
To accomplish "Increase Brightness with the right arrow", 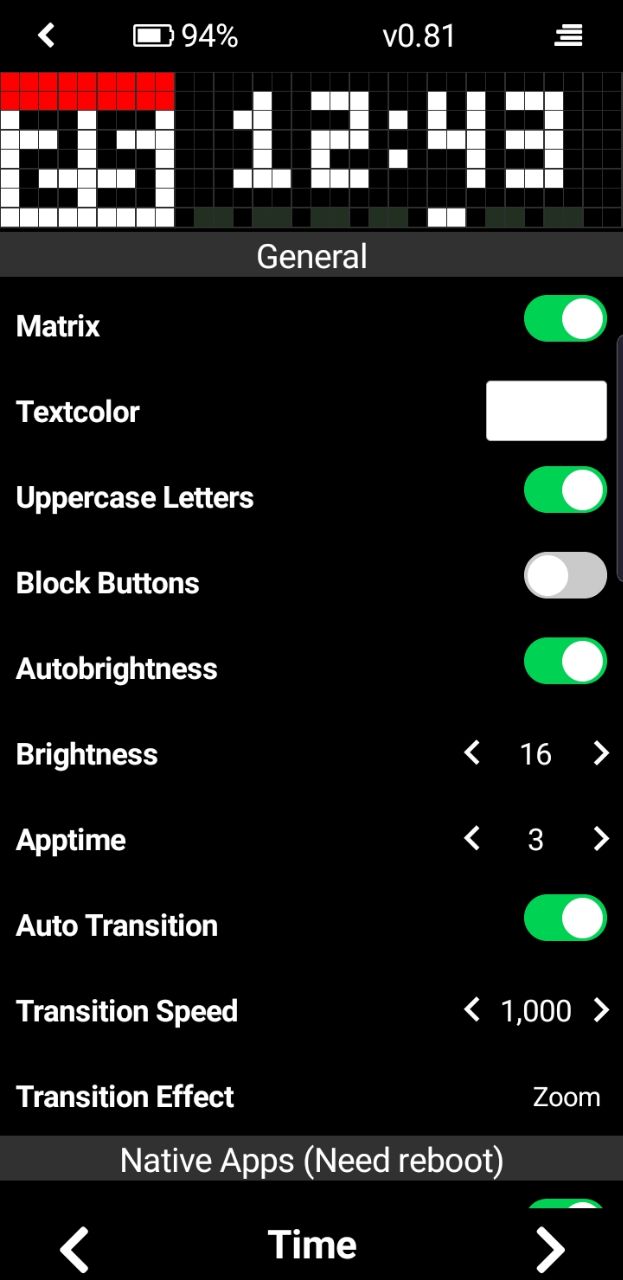I will (601, 753).
